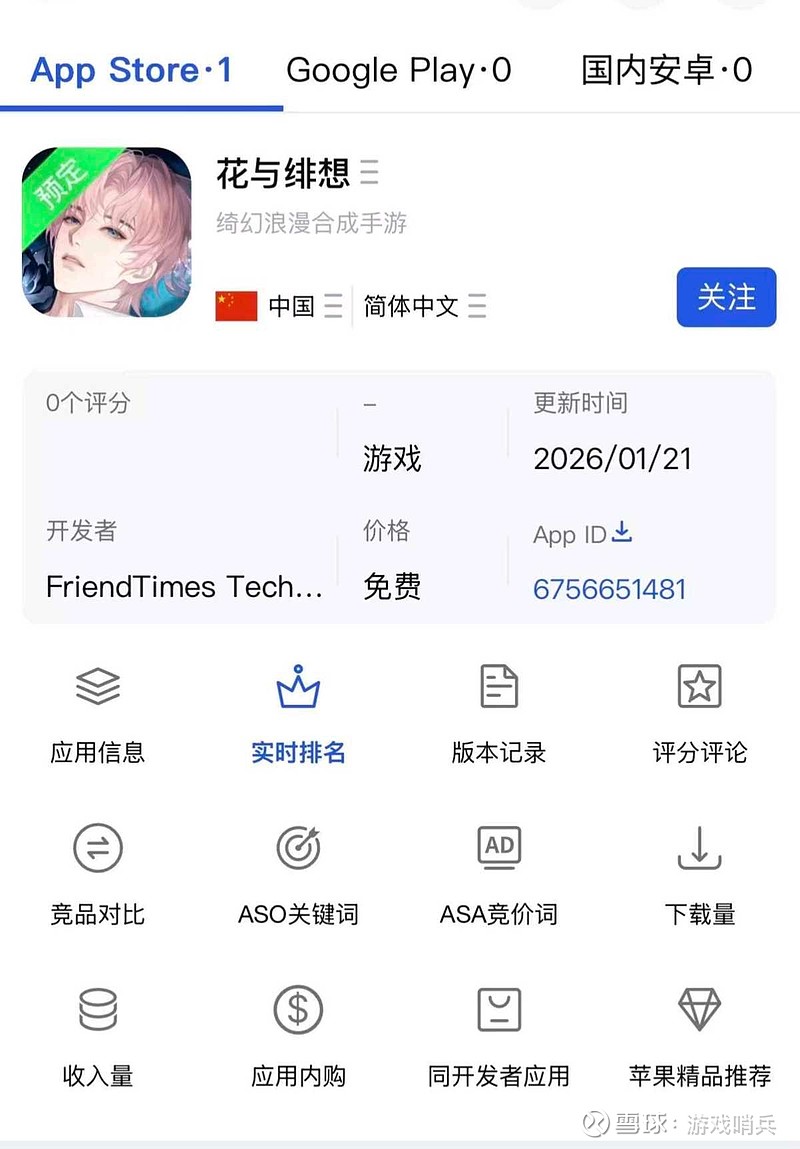The image size is (800, 1149).
Task: Switch to the 国内安卓 tab
Action: 667,70
